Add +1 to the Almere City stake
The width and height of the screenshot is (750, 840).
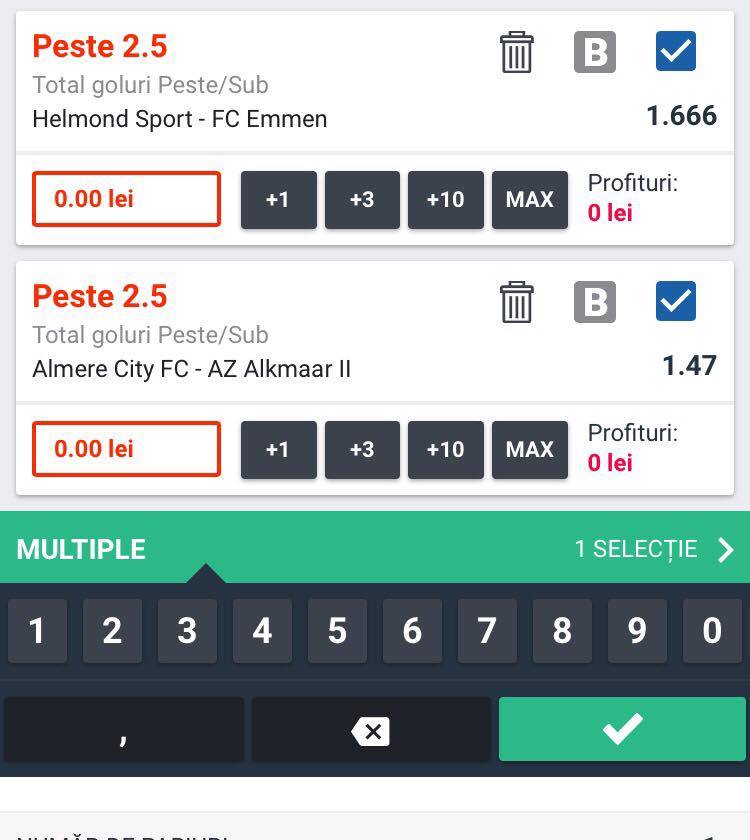point(279,450)
